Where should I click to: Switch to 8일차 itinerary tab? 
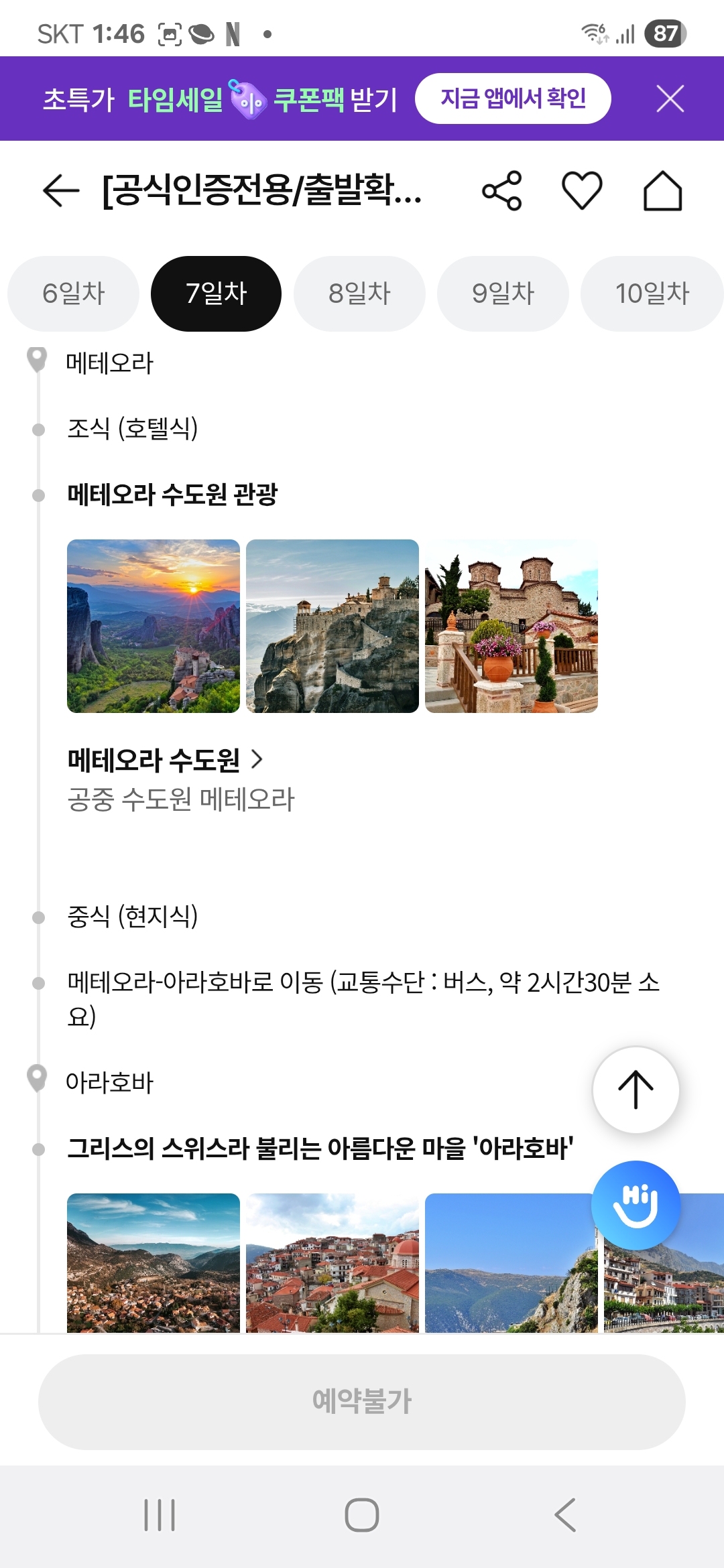(x=359, y=293)
